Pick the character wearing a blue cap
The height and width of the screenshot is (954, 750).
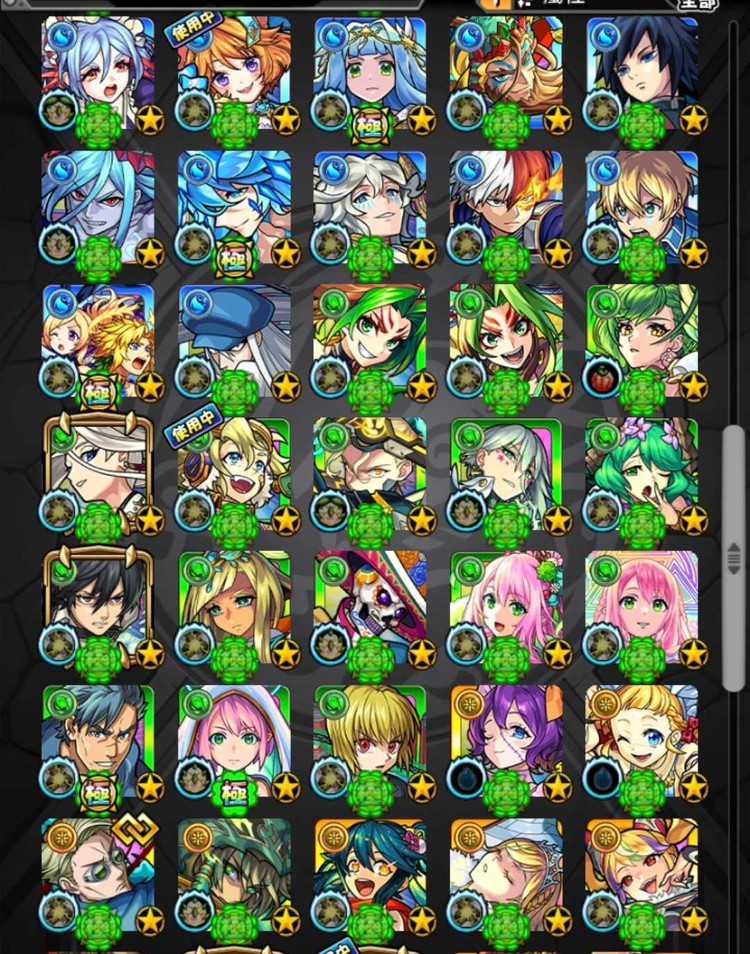coord(234,338)
